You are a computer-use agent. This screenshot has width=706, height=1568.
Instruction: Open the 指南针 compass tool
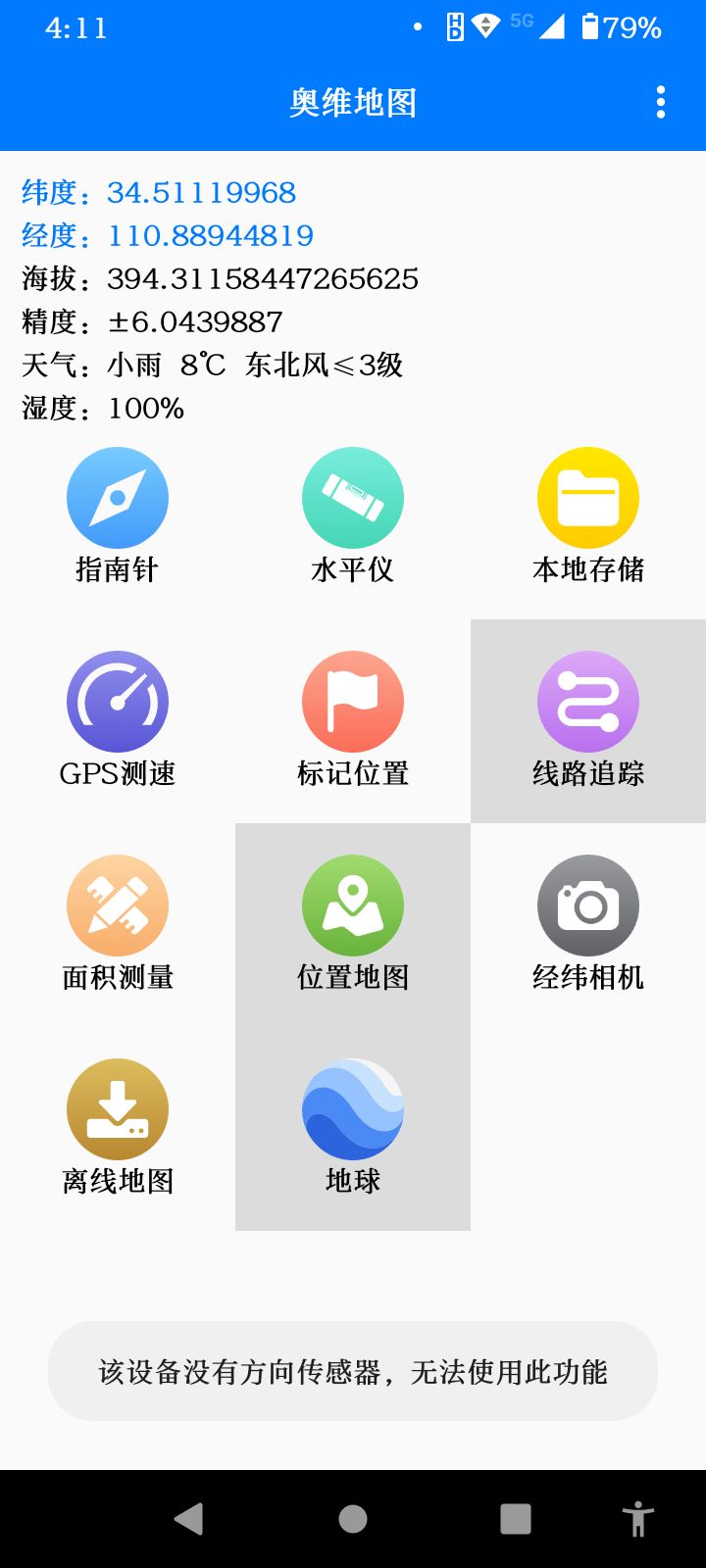[118, 517]
